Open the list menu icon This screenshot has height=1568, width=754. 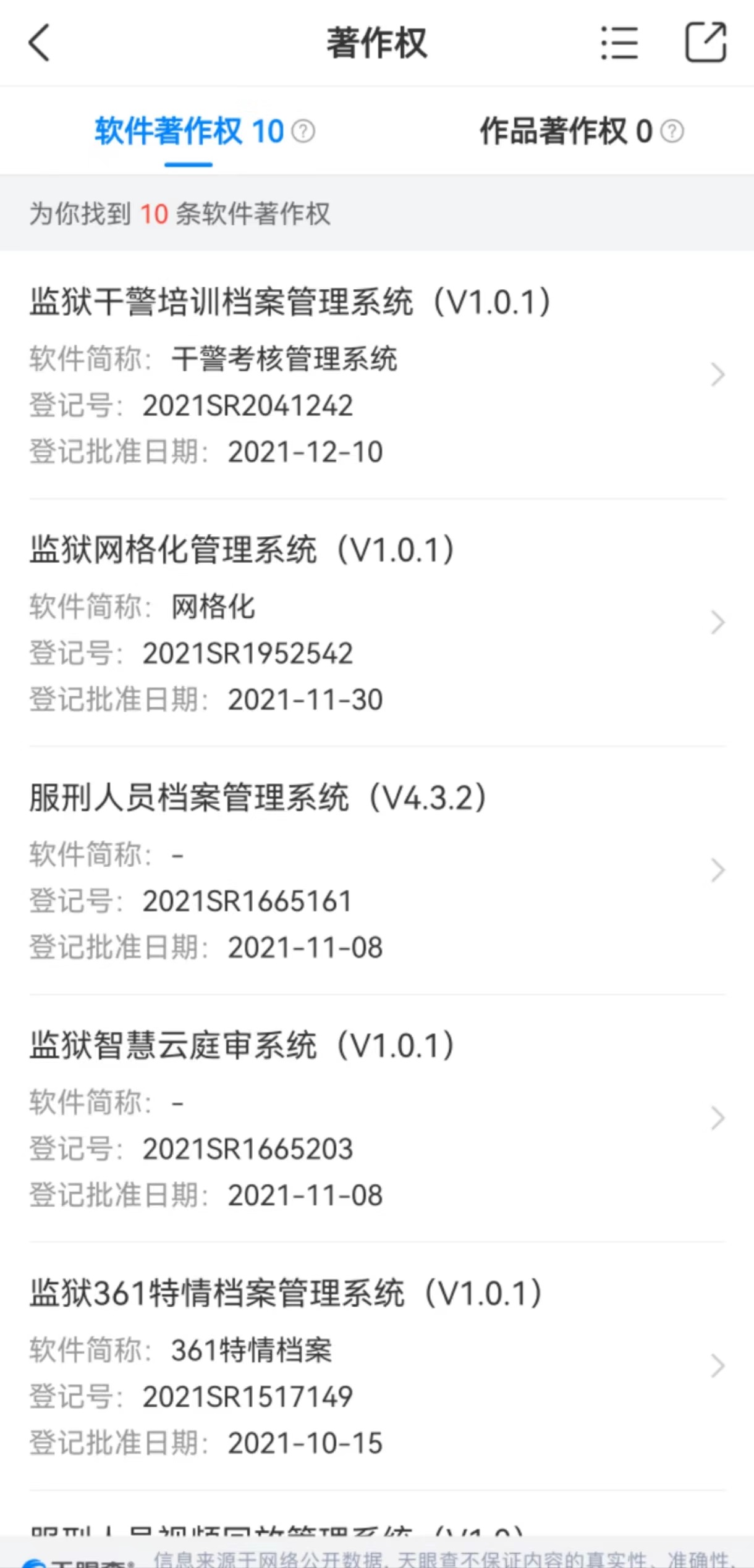(x=619, y=43)
